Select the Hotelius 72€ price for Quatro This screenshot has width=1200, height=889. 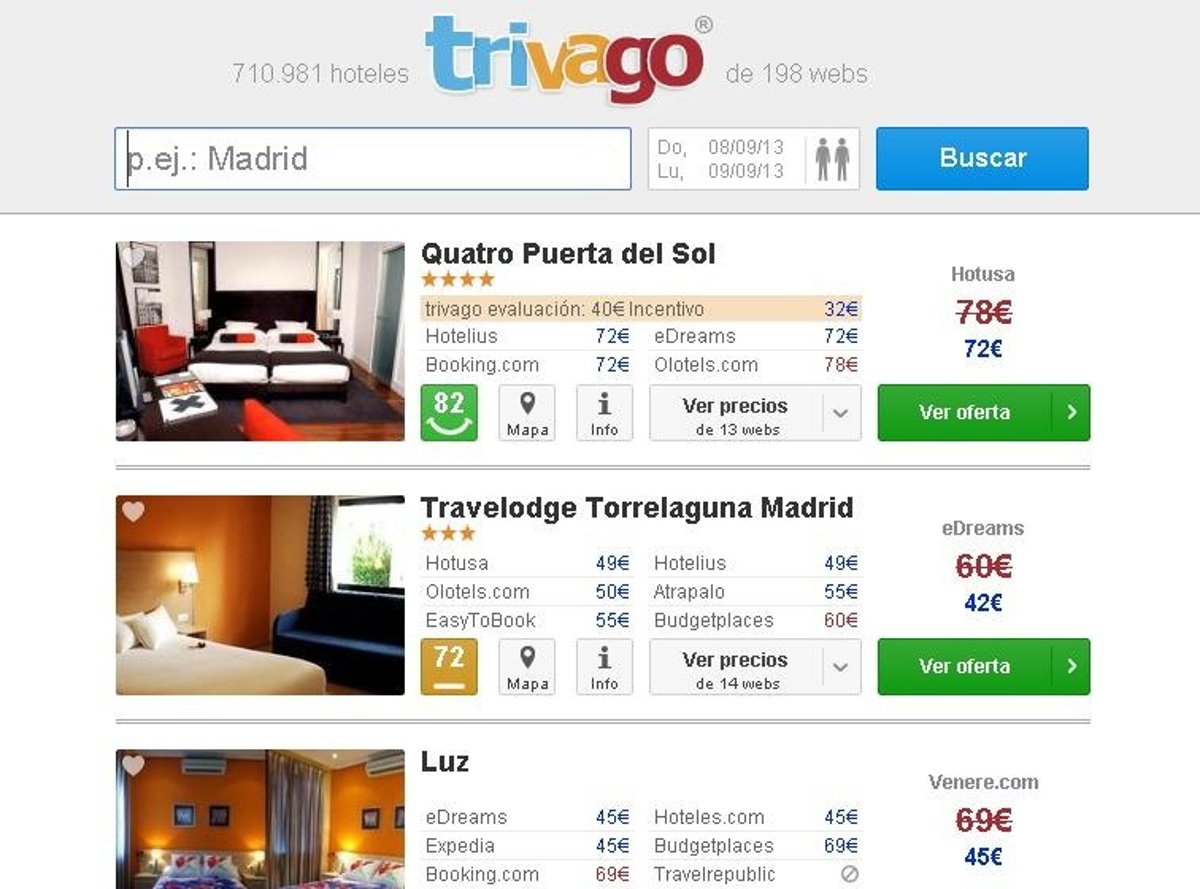(528, 336)
